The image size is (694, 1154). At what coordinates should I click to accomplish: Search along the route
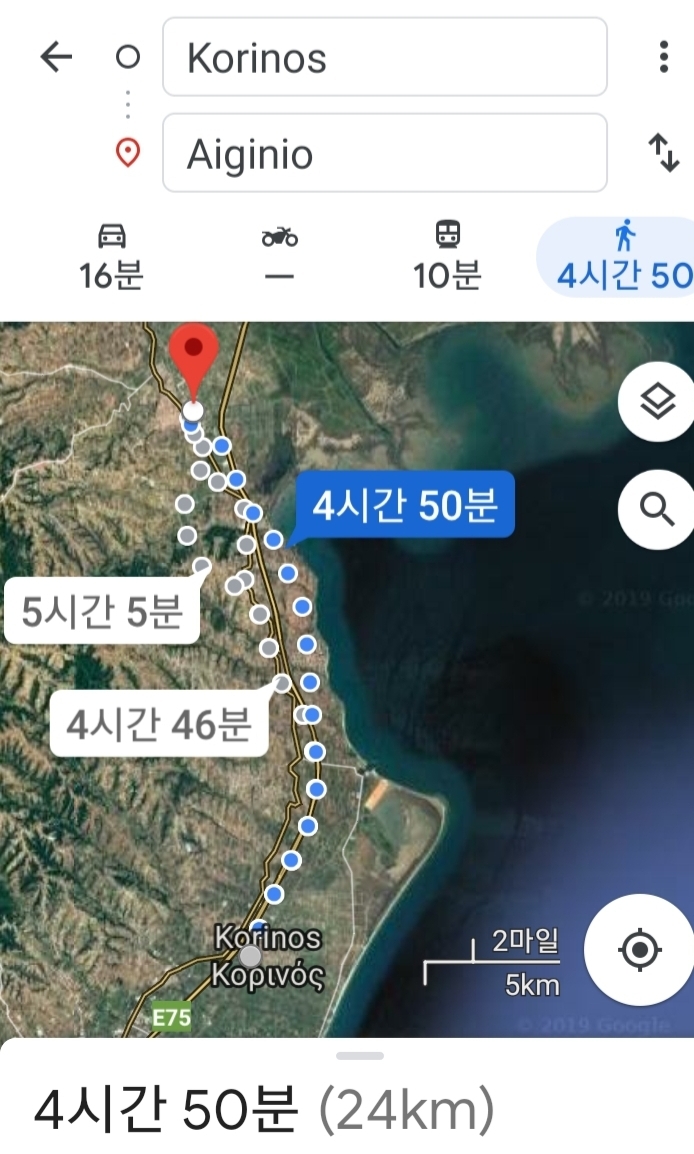click(657, 509)
